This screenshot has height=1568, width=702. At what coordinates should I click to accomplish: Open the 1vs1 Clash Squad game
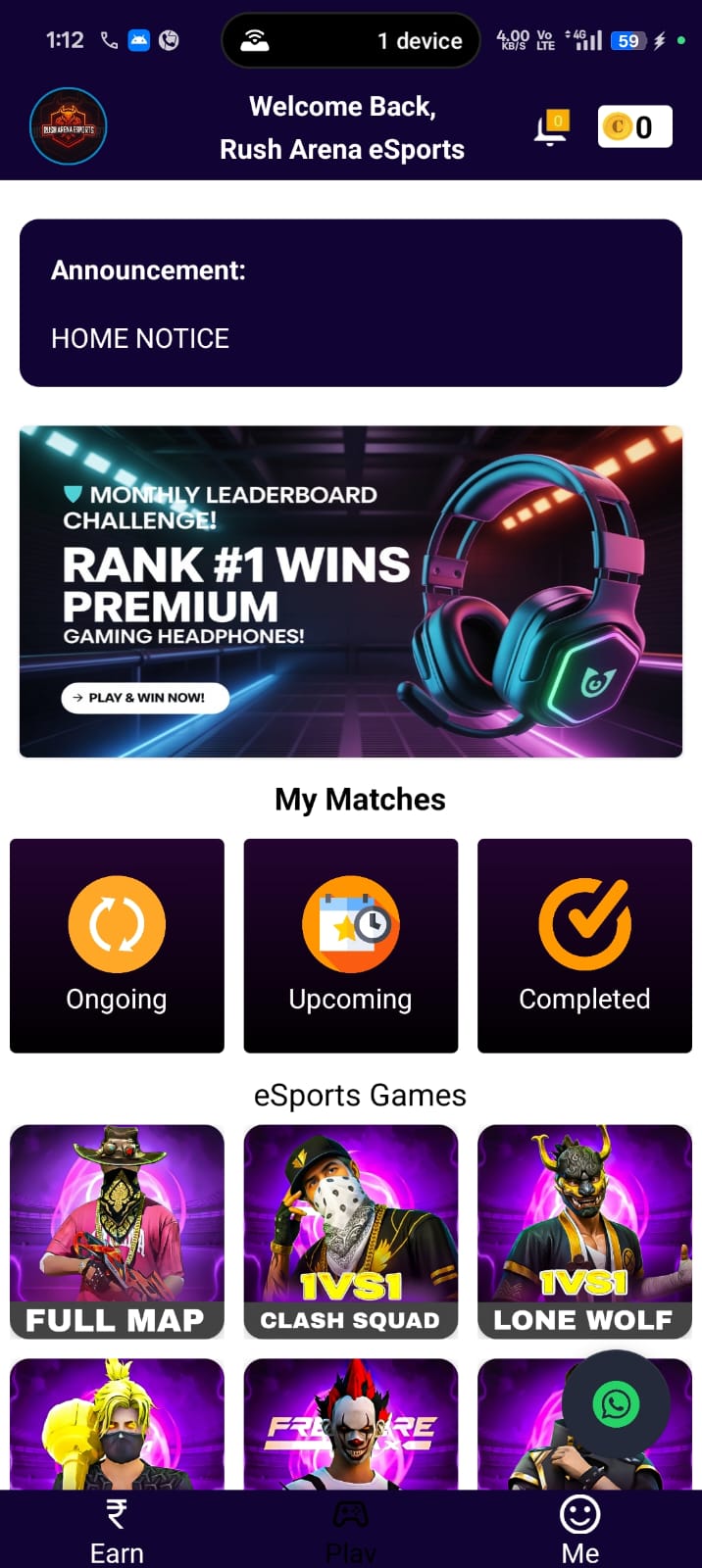[351, 1231]
